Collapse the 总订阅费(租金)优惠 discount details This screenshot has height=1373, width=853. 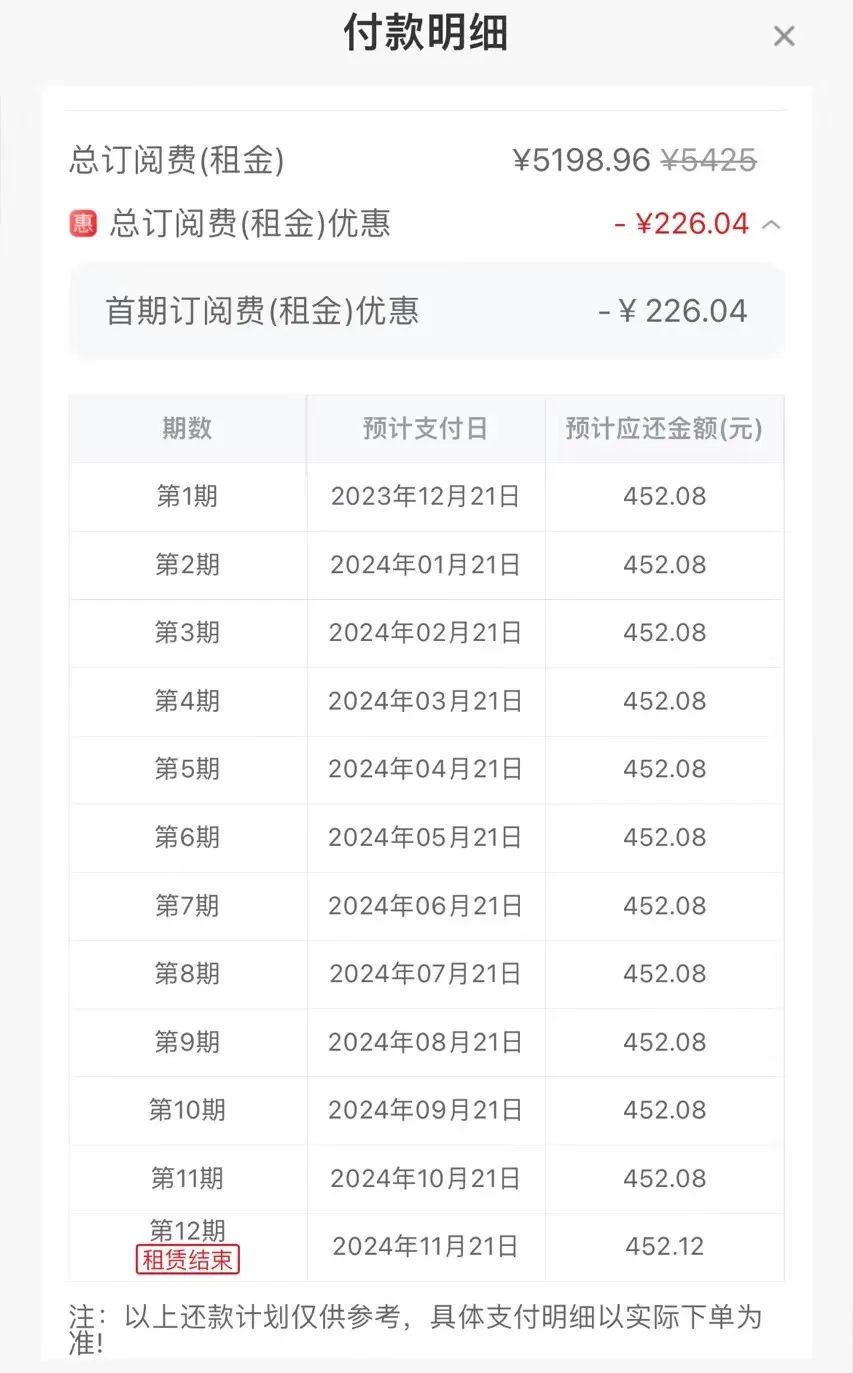click(771, 224)
